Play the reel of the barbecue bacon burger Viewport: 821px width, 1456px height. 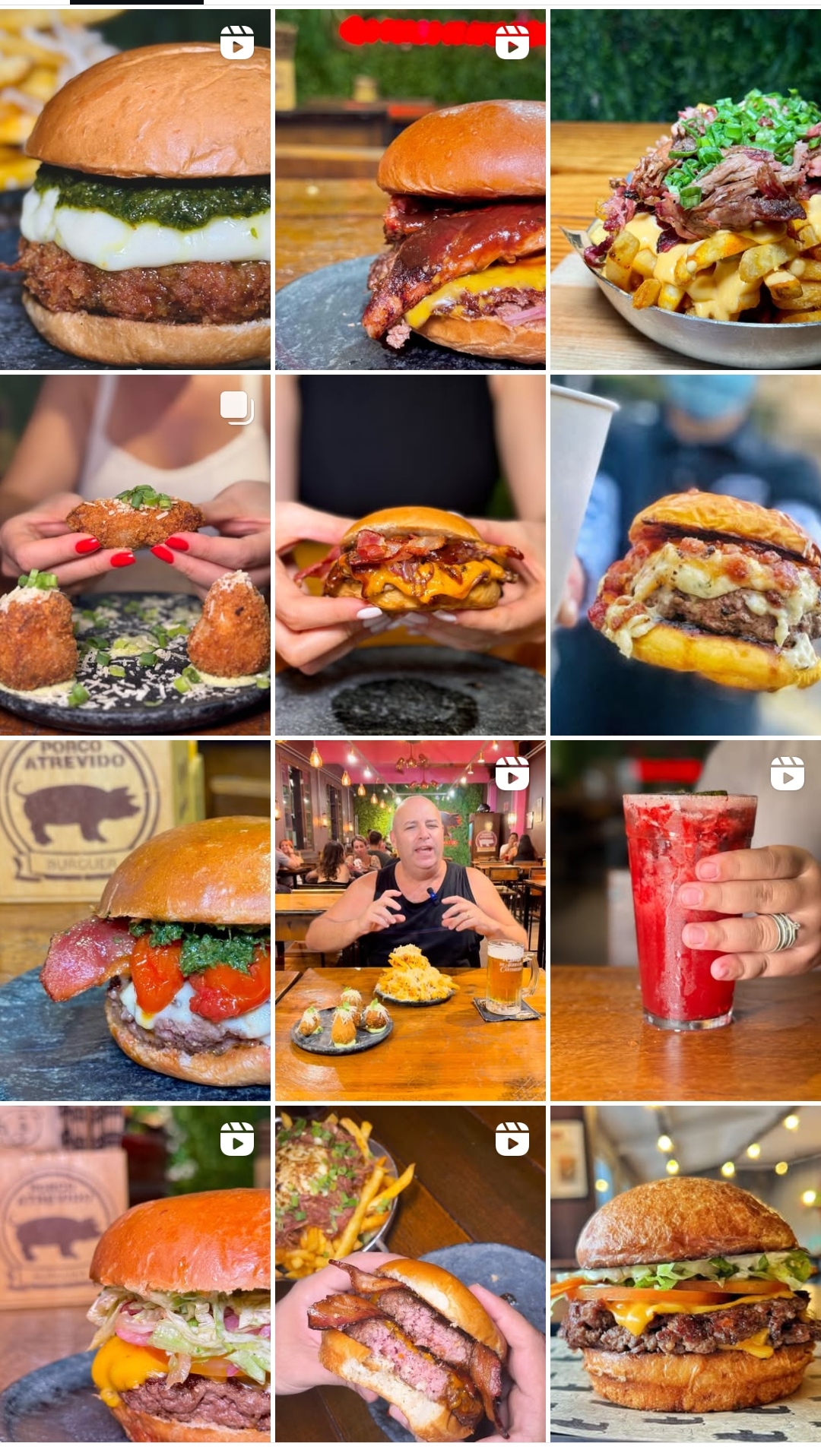point(410,189)
